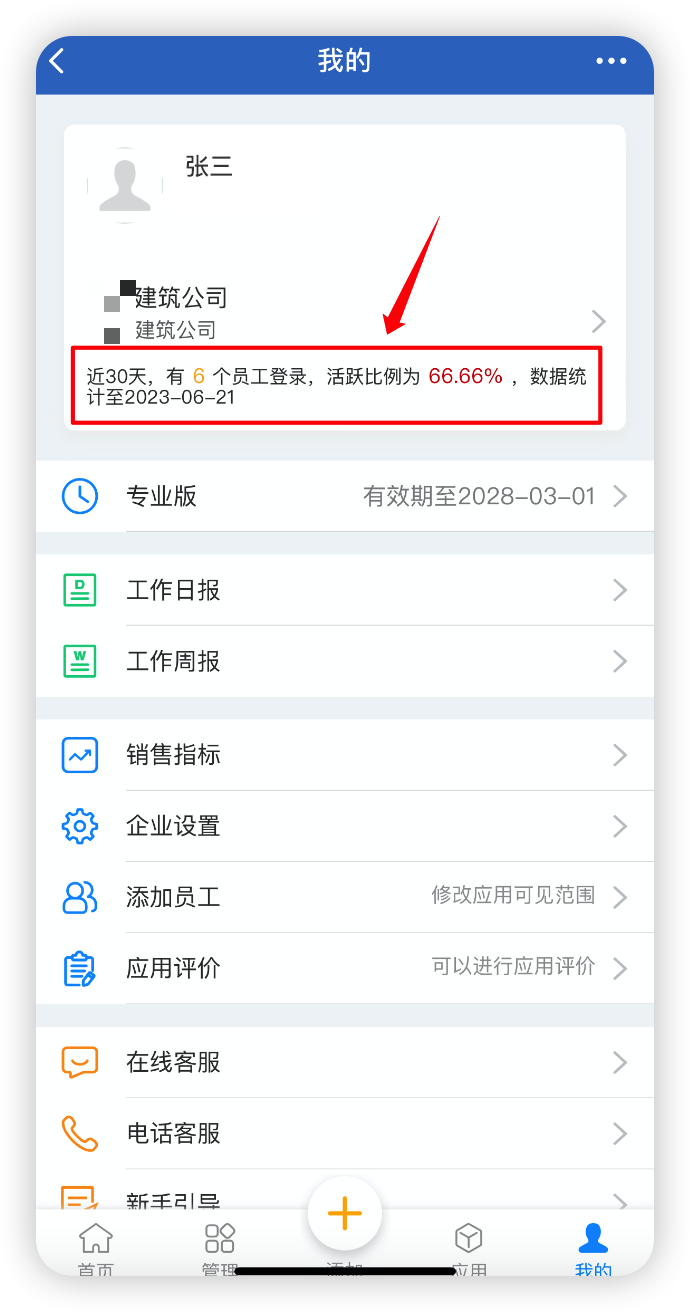Open 张三's profile avatar
Image resolution: width=690 pixels, height=1312 pixels.
coord(125,185)
